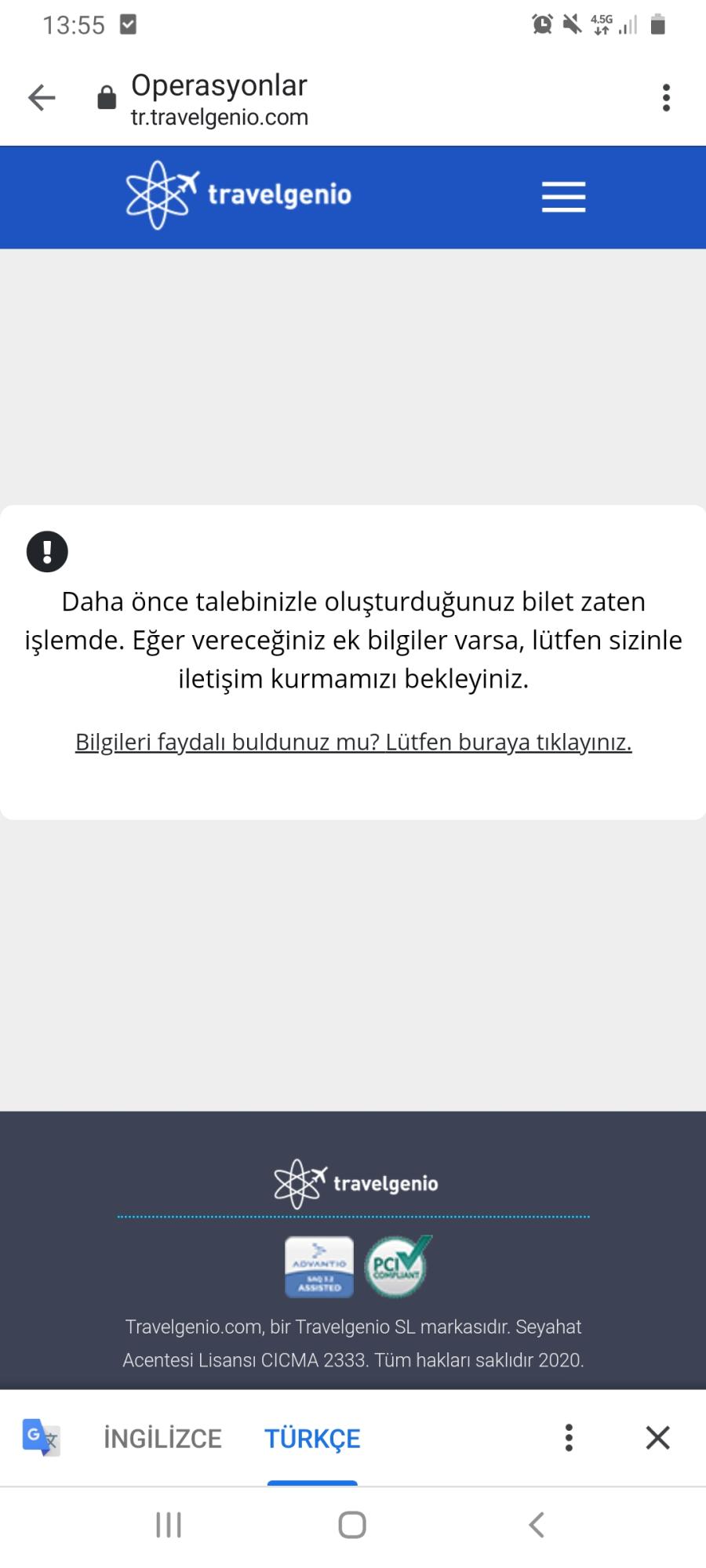The width and height of the screenshot is (706, 1568).
Task: Close the translate bar
Action: (657, 1438)
